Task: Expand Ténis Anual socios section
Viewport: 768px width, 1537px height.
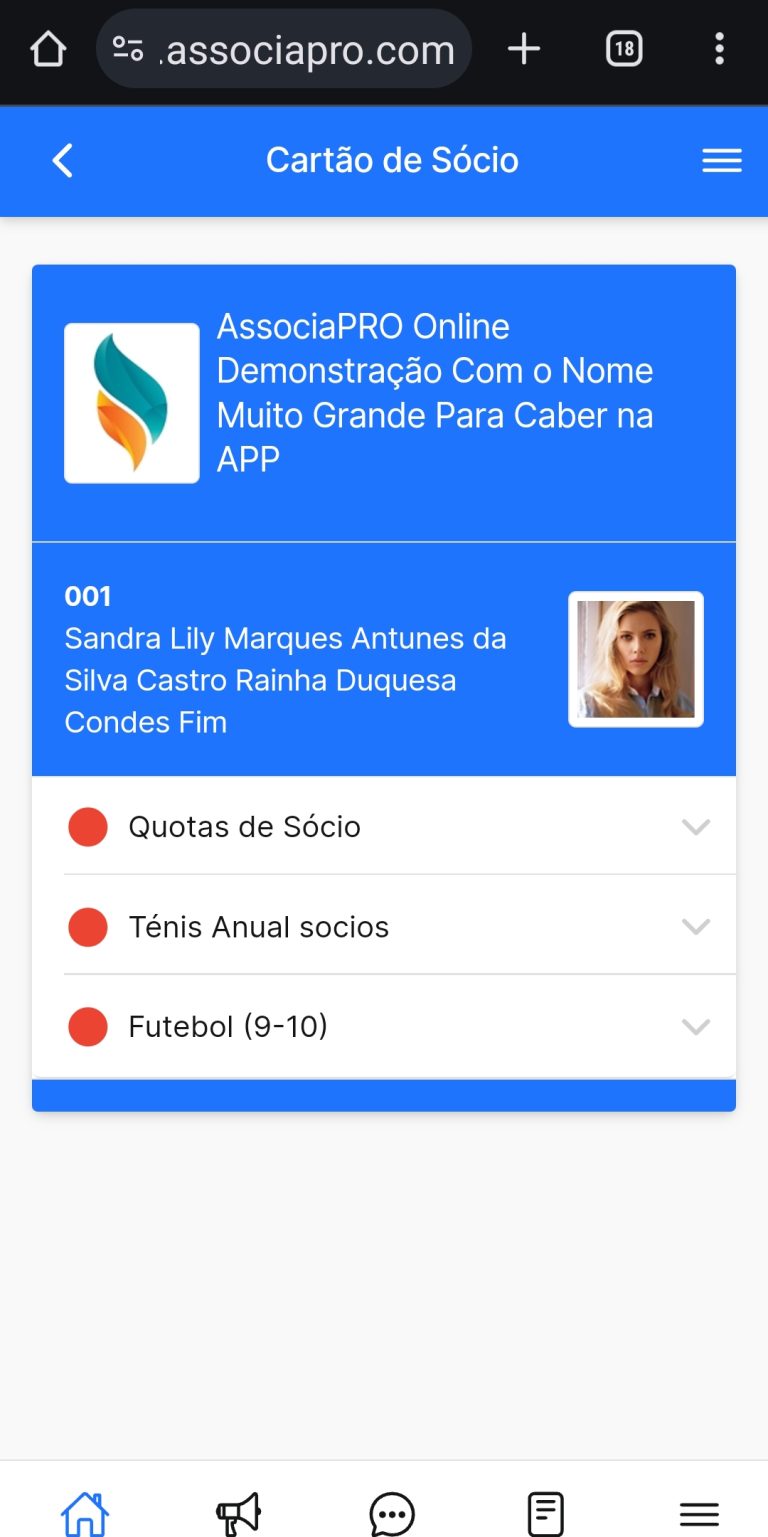Action: (695, 927)
